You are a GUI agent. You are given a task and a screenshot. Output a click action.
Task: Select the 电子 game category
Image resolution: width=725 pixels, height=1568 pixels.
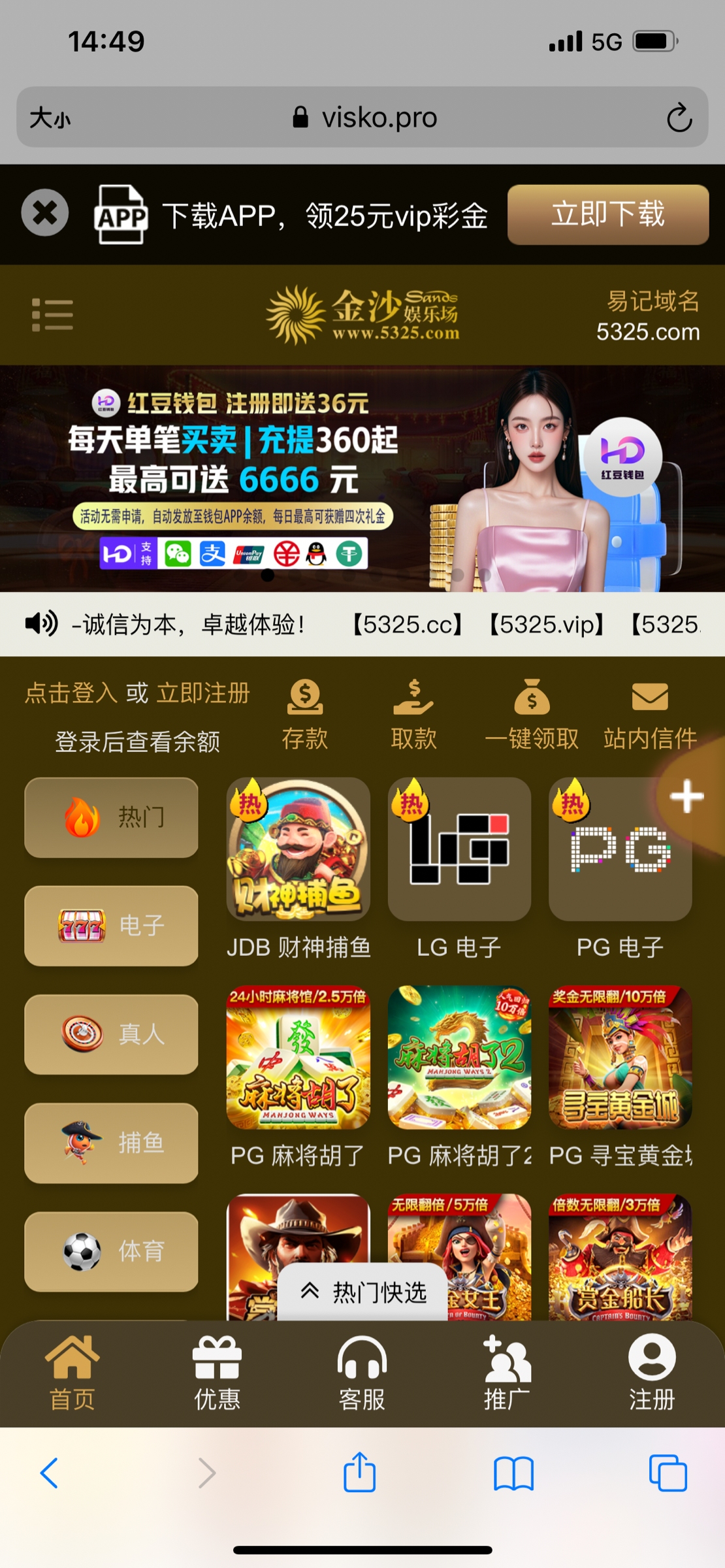[111, 925]
